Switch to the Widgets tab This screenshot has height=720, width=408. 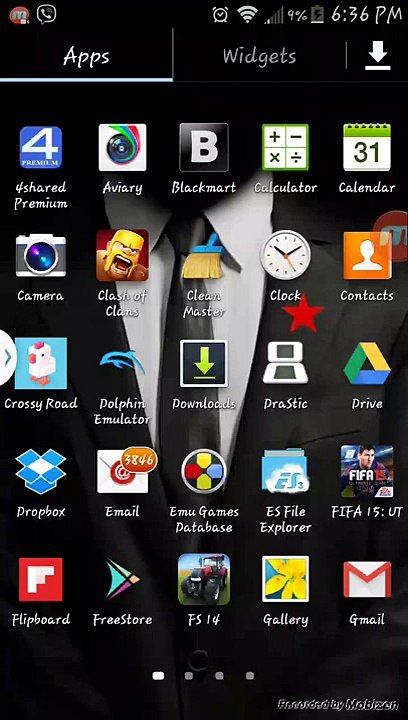pos(259,56)
